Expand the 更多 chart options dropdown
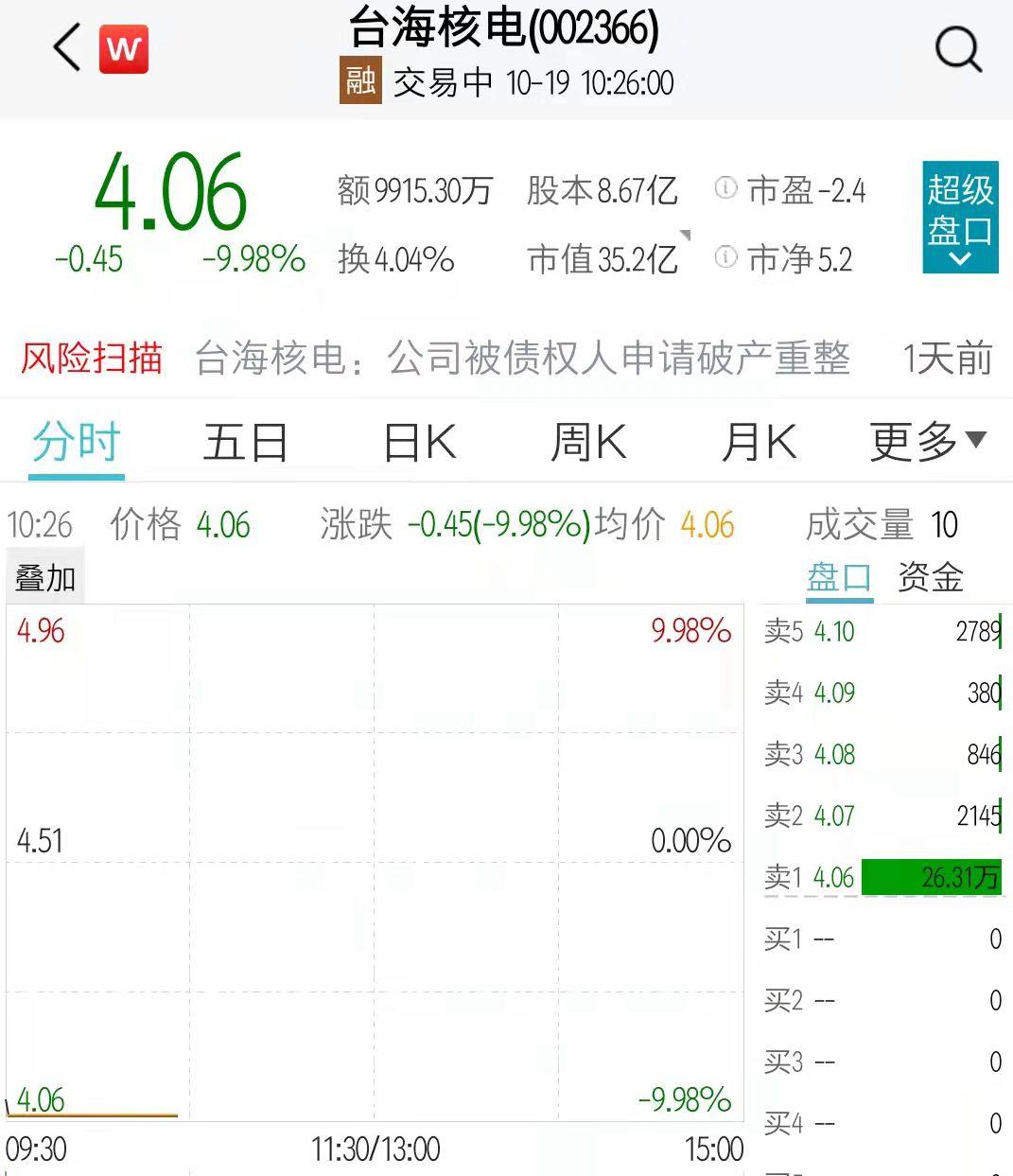The height and width of the screenshot is (1176, 1013). point(922,441)
